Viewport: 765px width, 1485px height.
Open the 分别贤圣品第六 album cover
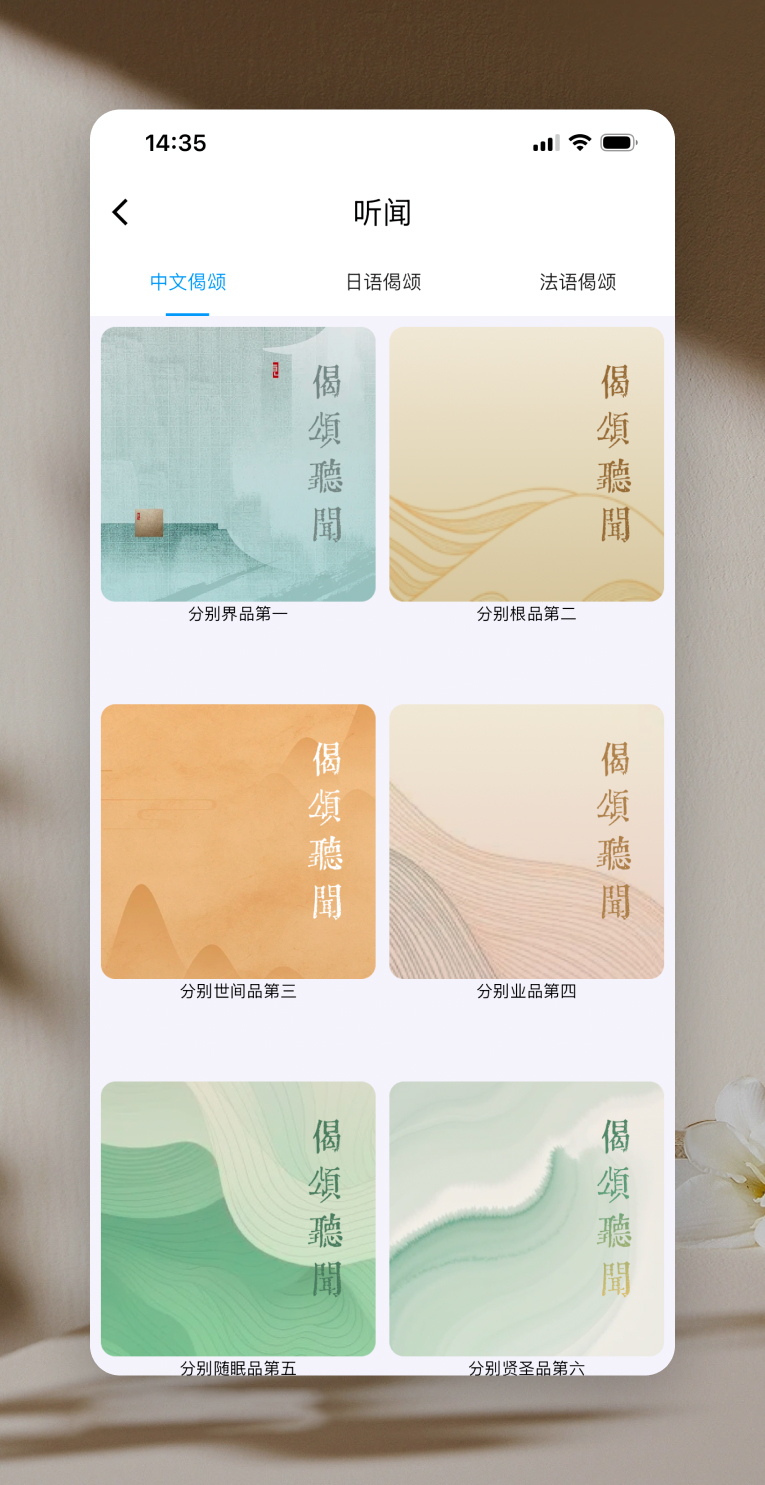click(526, 1218)
